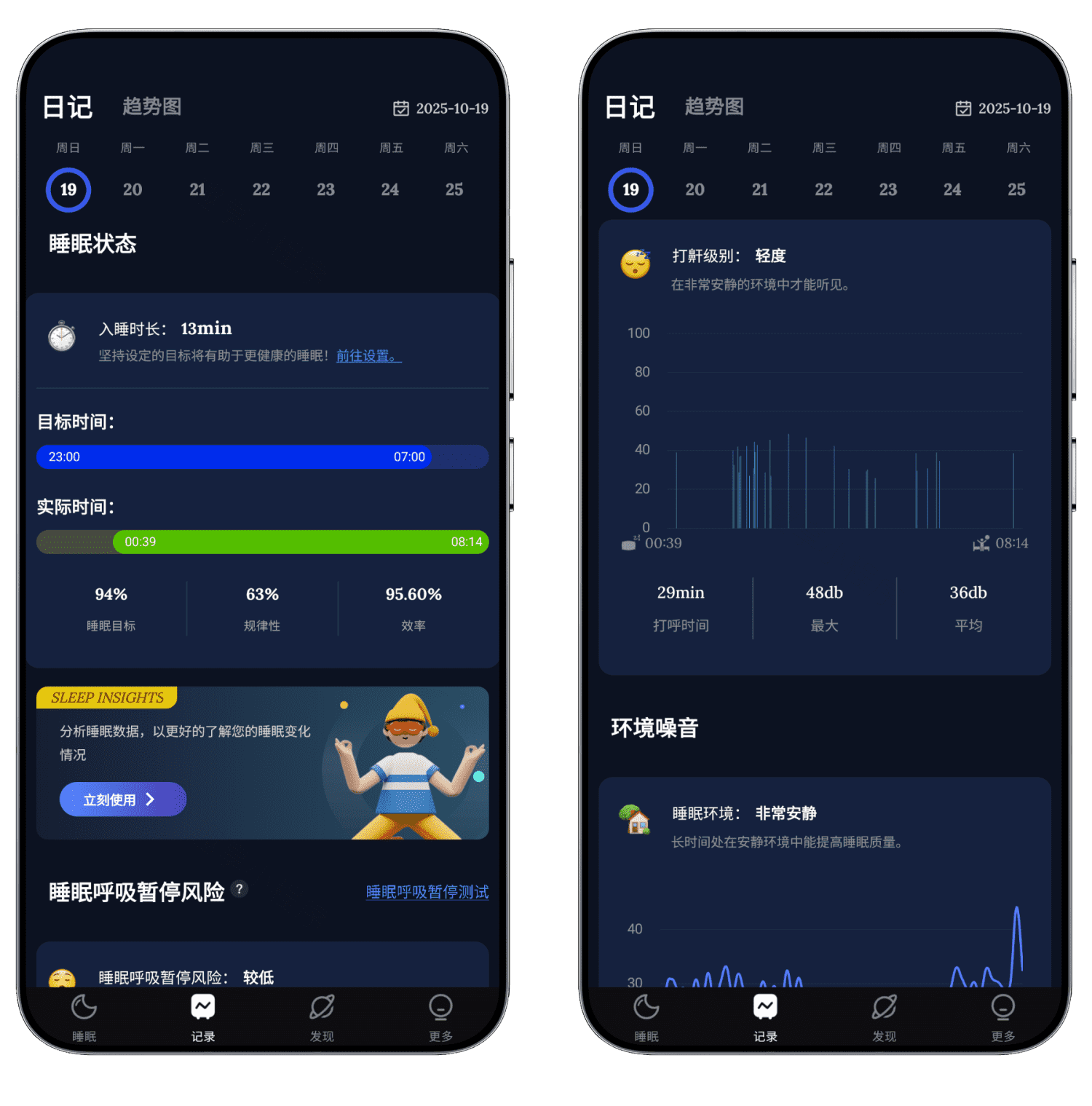Switch to date 22 under 周三

261,189
